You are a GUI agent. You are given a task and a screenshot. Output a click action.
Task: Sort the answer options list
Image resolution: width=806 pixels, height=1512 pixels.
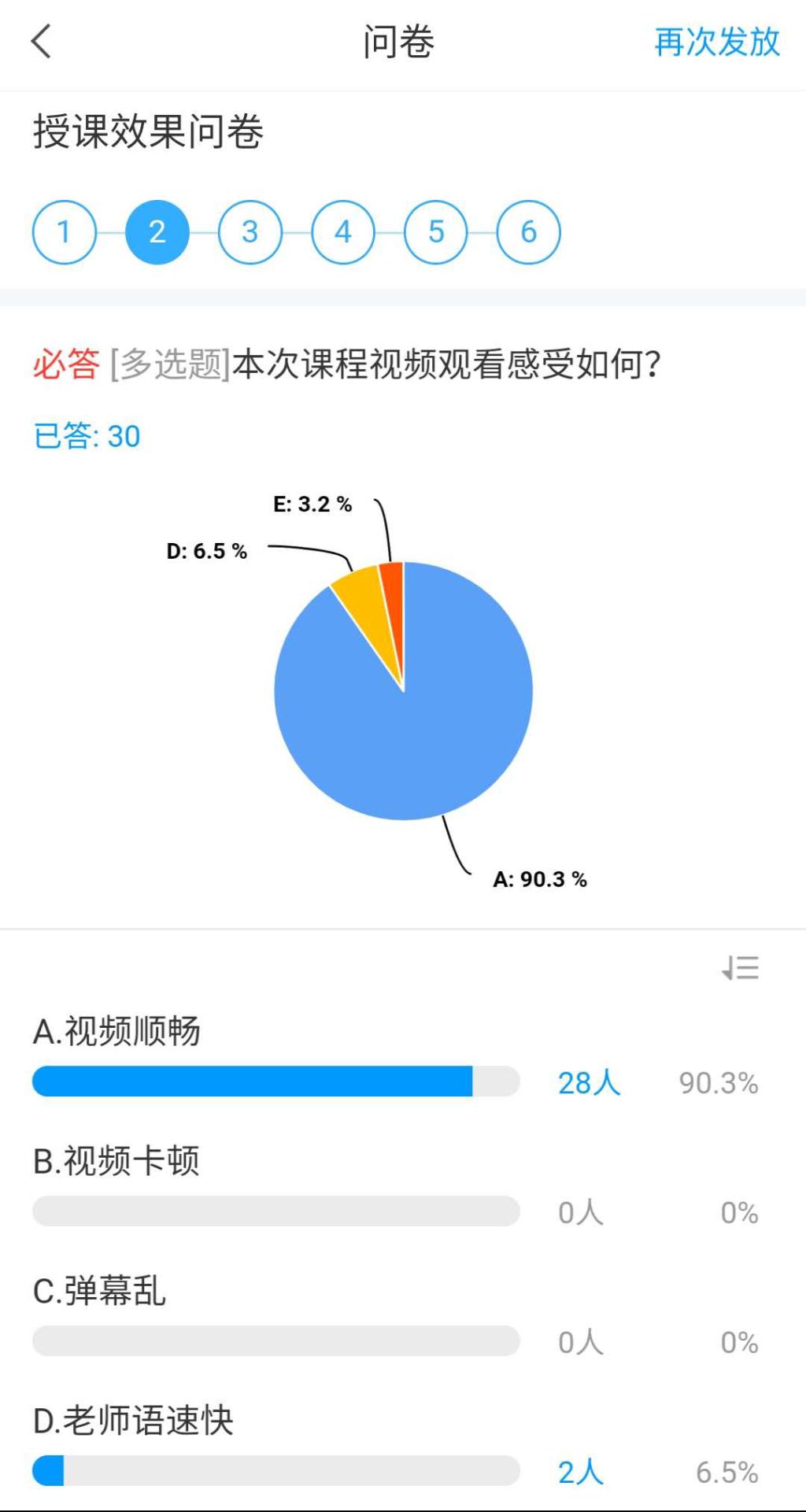click(x=741, y=967)
